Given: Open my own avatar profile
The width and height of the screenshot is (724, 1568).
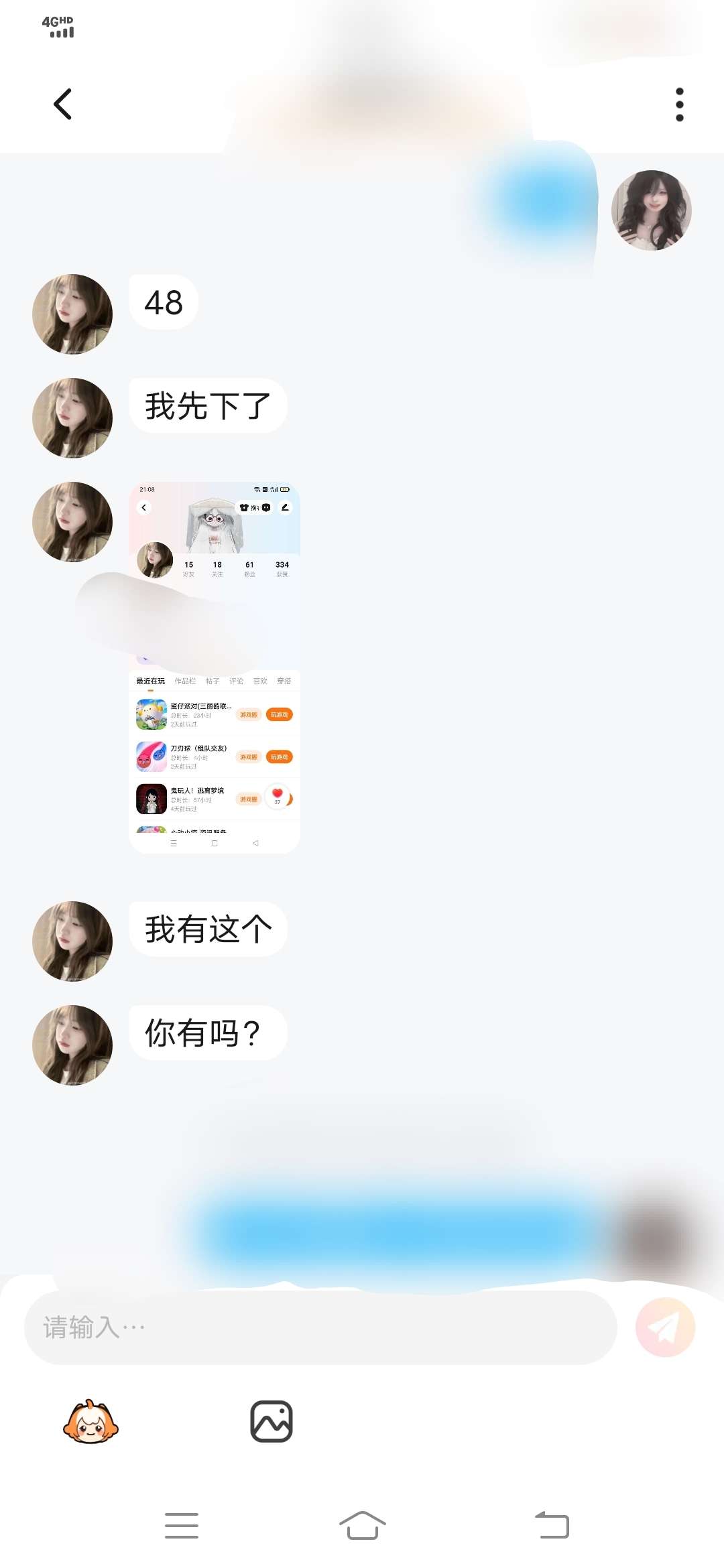Looking at the screenshot, I should pyautogui.click(x=651, y=210).
